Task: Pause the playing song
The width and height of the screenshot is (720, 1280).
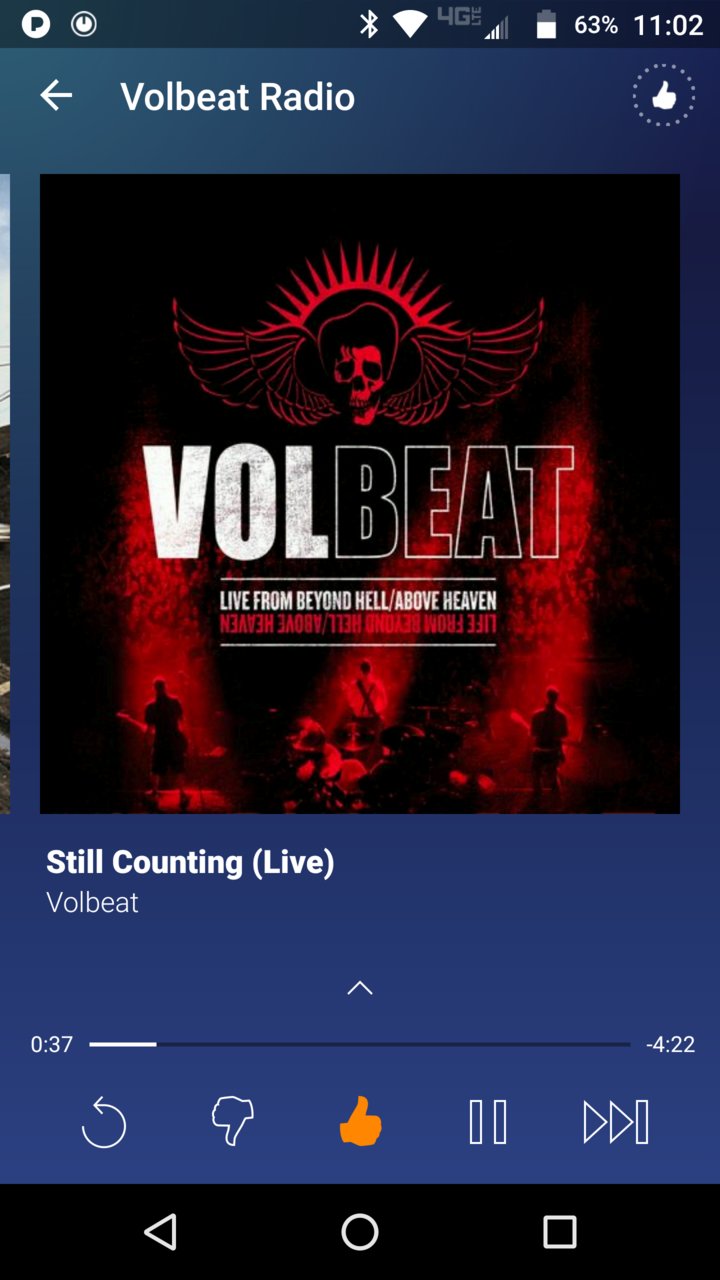Action: (x=488, y=1122)
